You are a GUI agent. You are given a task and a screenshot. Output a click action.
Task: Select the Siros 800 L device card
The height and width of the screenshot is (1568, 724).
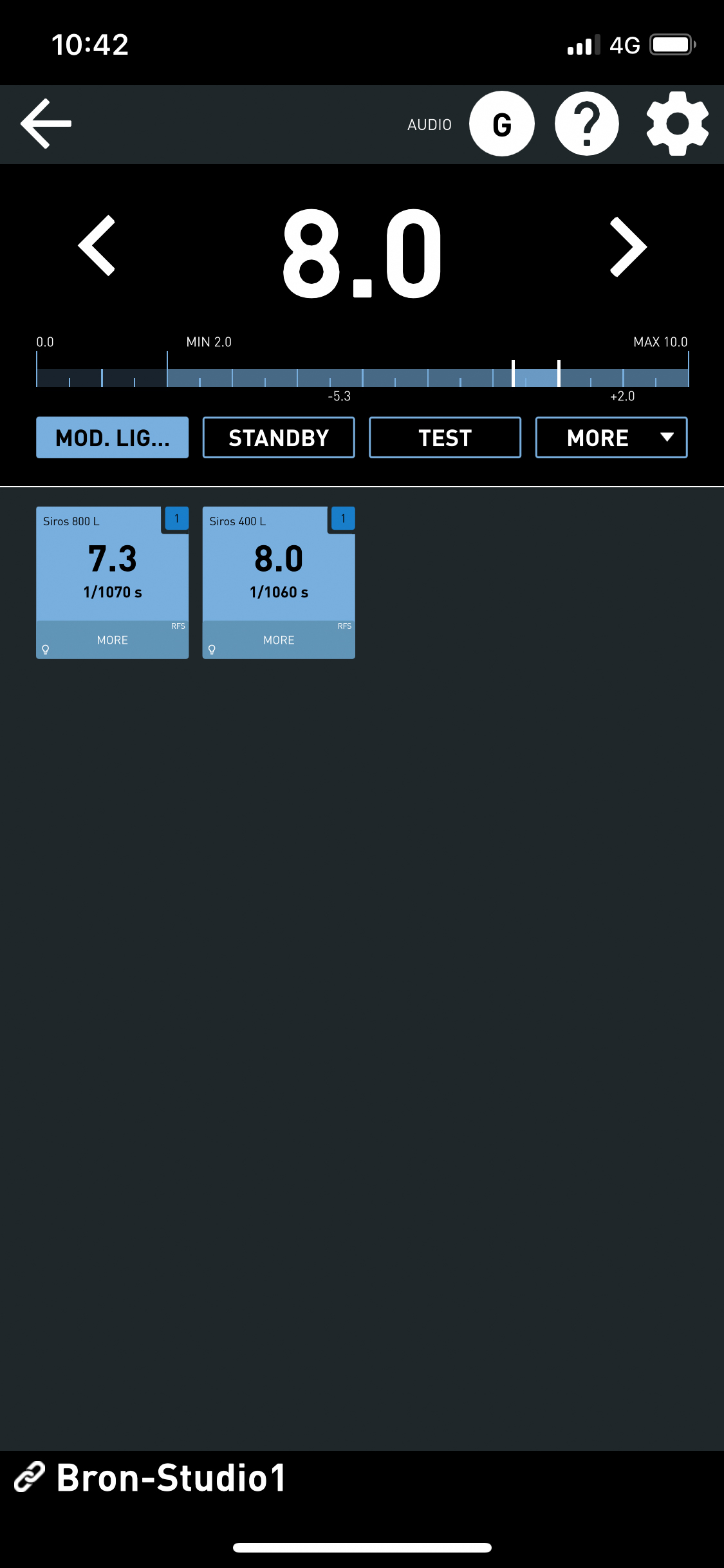click(112, 566)
